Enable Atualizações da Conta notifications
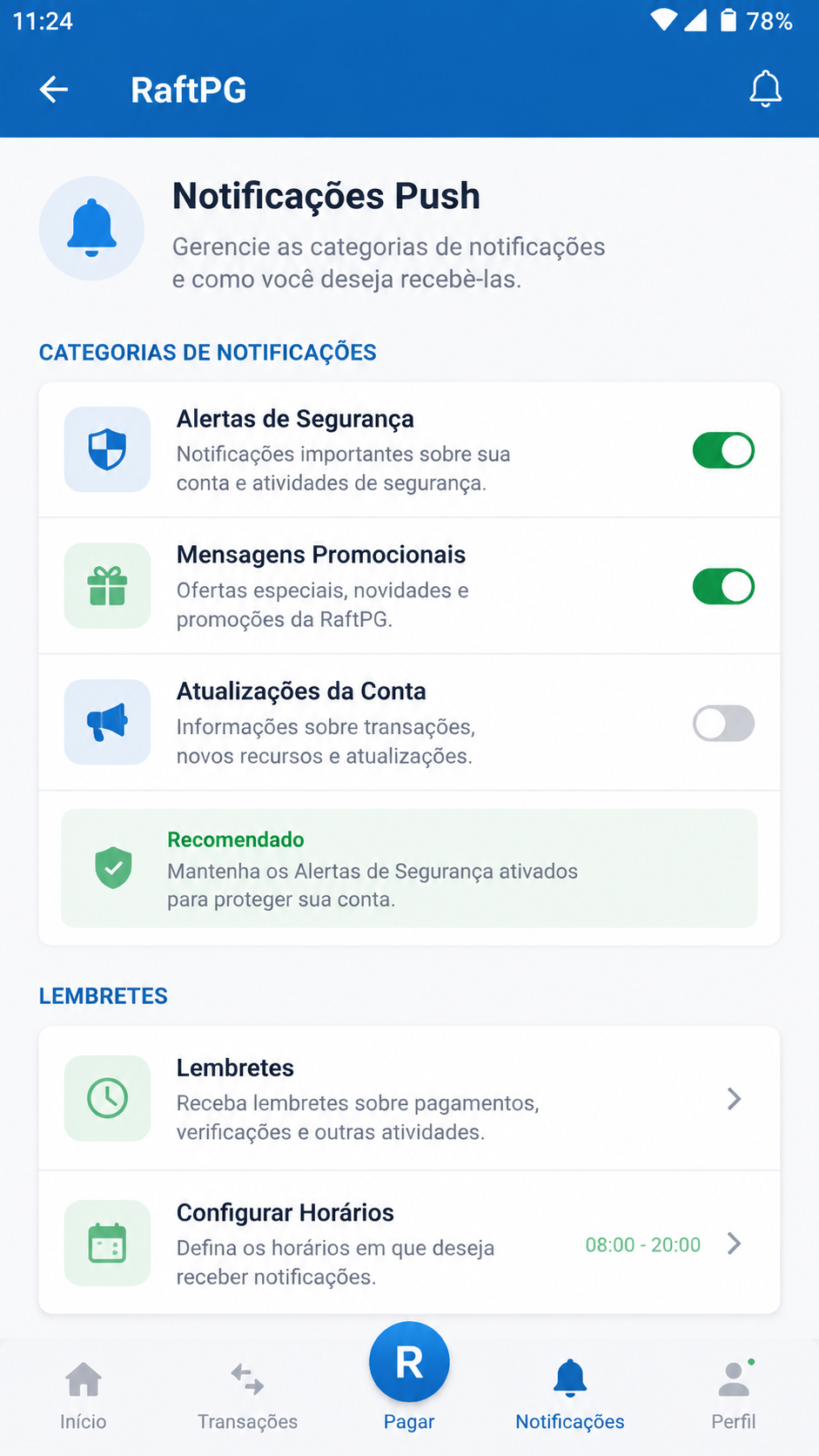Screen dimensions: 819x1456 tap(723, 723)
